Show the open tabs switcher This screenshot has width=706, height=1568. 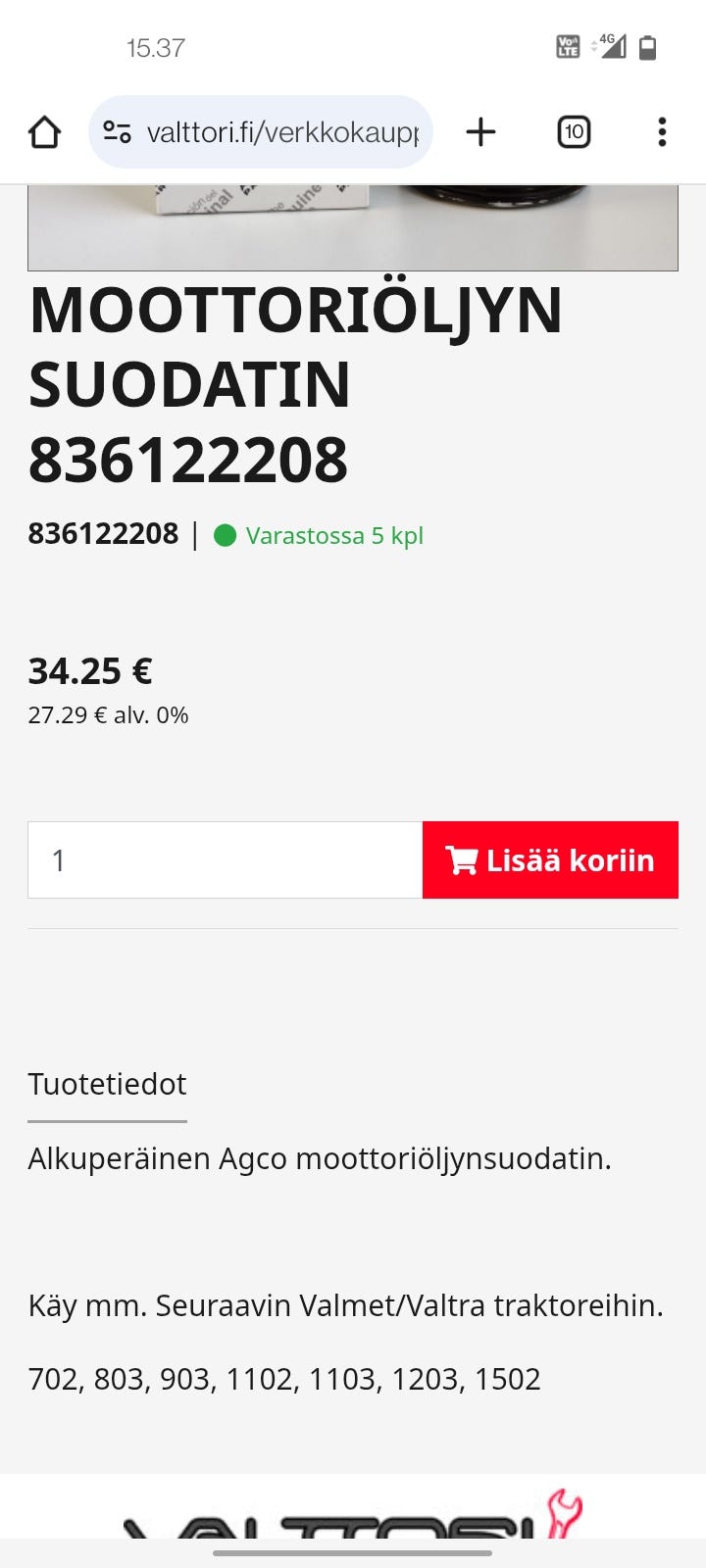coord(574,132)
